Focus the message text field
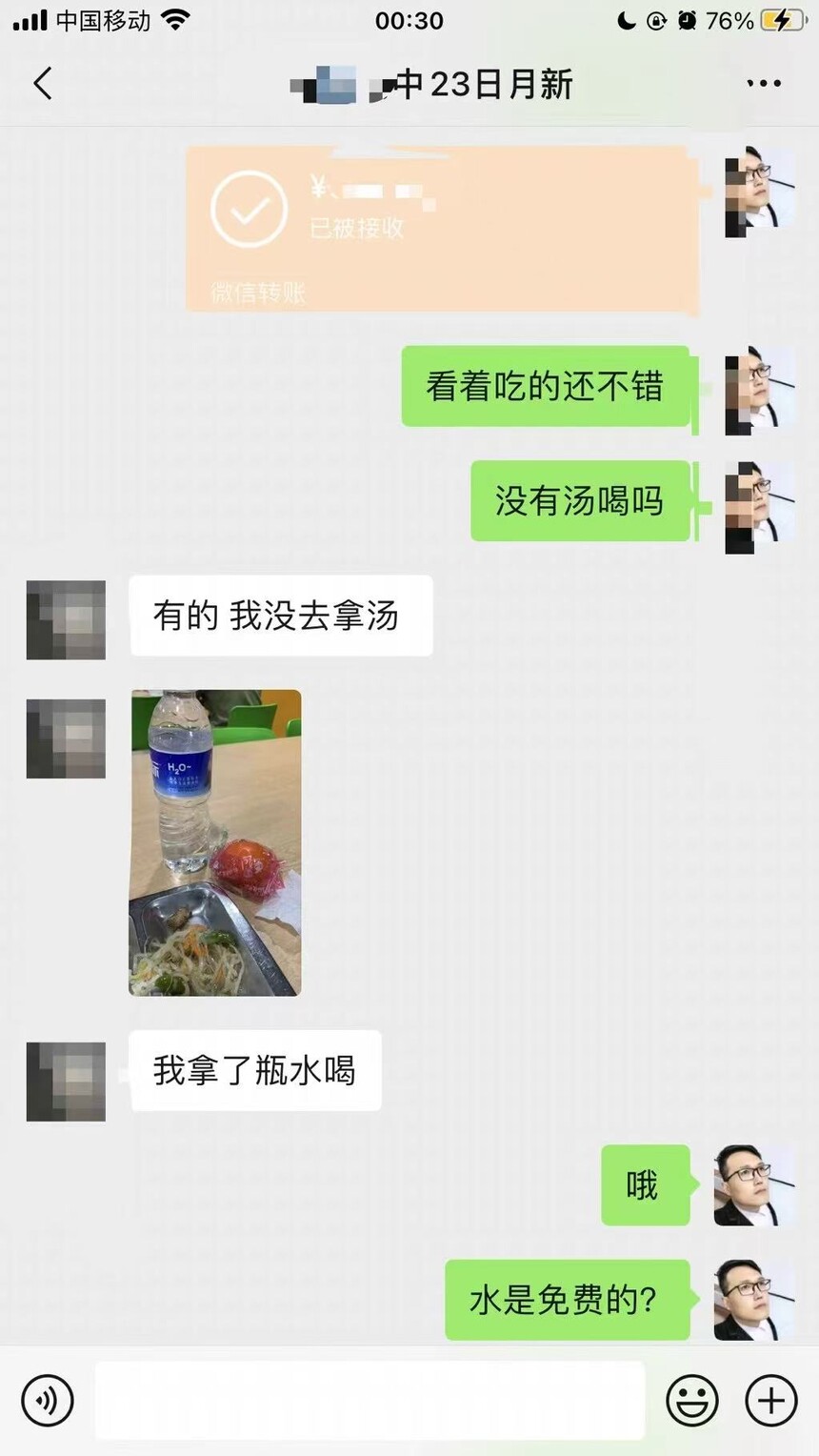The image size is (819, 1456). pos(370,1400)
